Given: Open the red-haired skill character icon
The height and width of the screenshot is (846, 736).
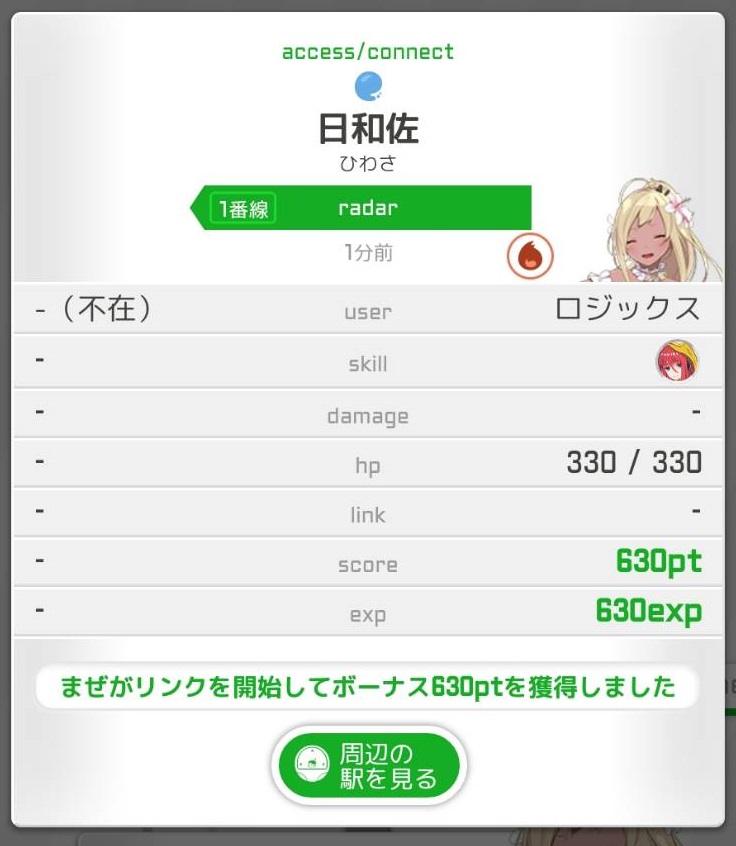Looking at the screenshot, I should [x=677, y=361].
